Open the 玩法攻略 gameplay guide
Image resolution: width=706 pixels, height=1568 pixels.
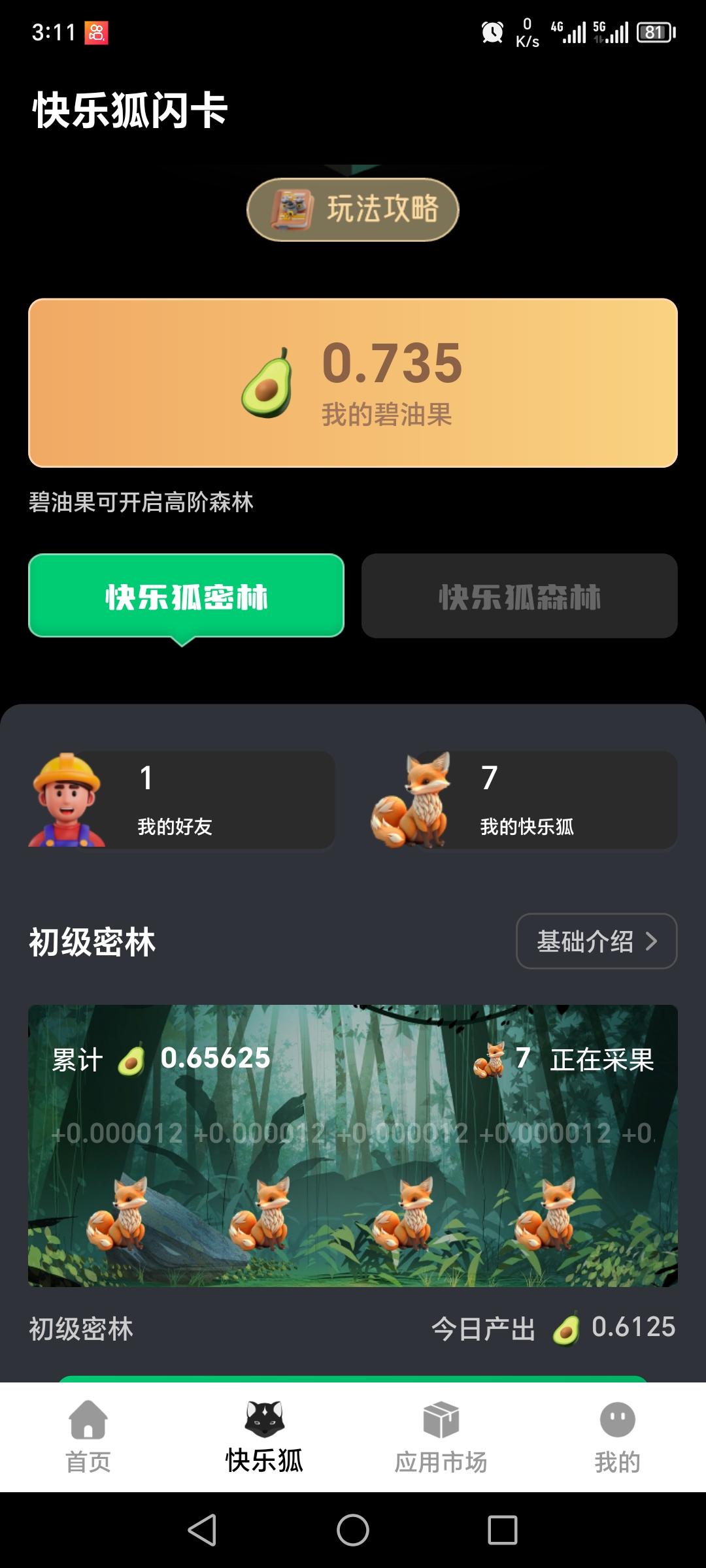(353, 210)
